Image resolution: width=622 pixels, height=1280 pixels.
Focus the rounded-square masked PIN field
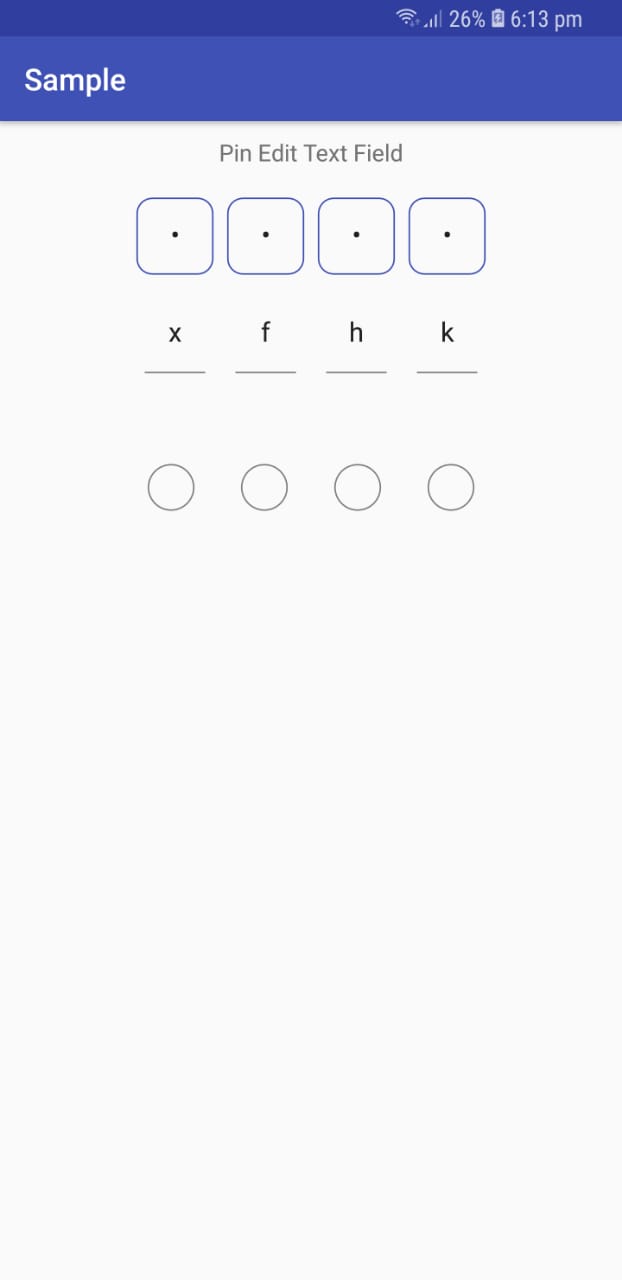[x=311, y=236]
